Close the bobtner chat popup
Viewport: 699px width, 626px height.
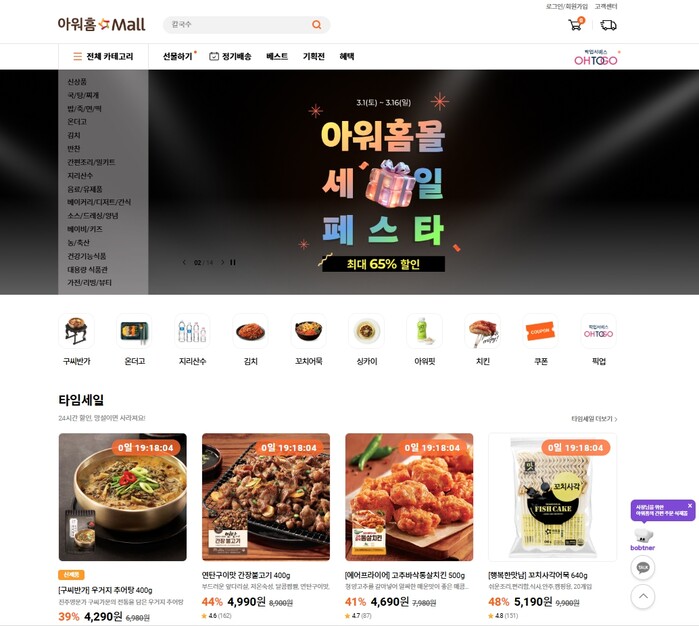(690, 506)
